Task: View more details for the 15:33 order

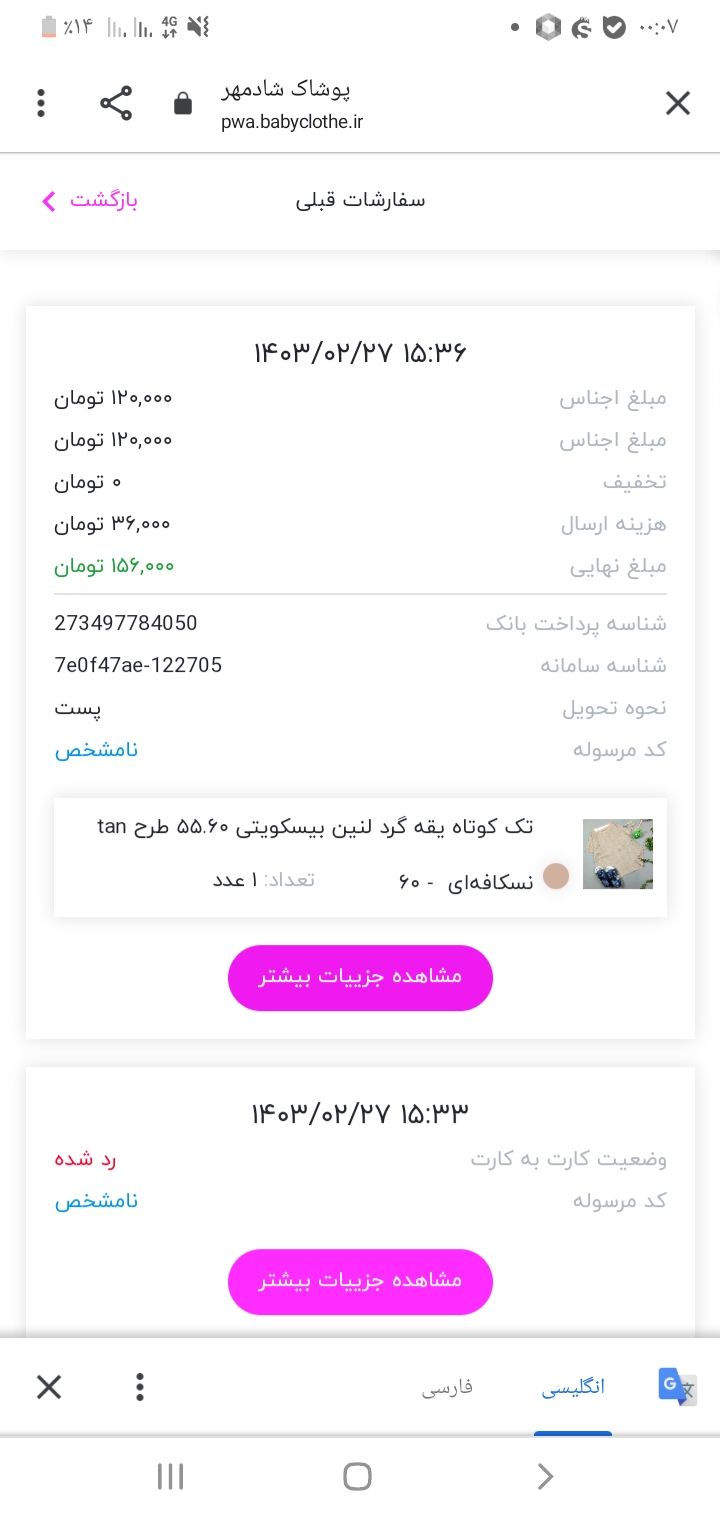Action: click(360, 1281)
